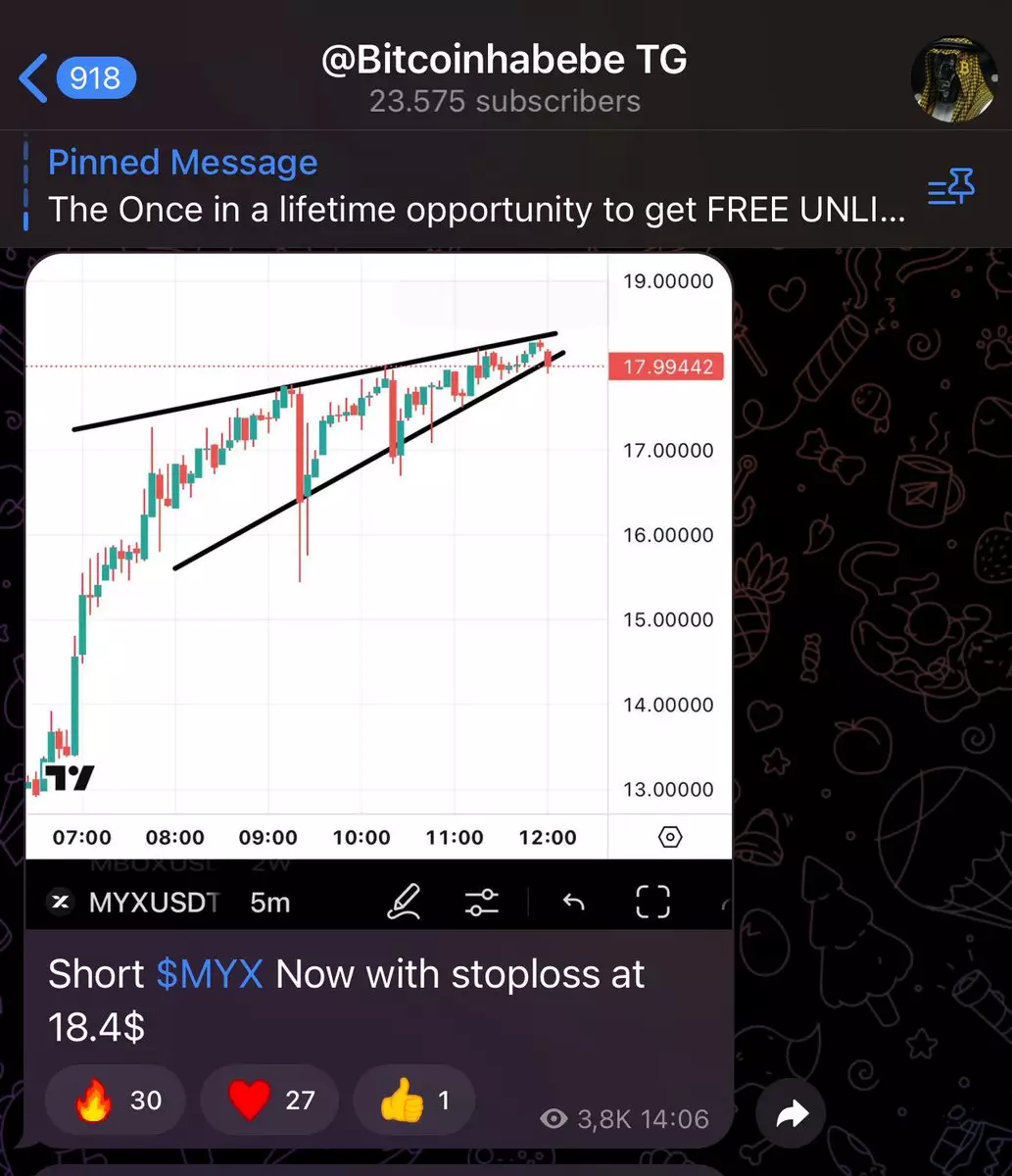
Task: Add a thumbs up reaction
Action: (413, 1101)
